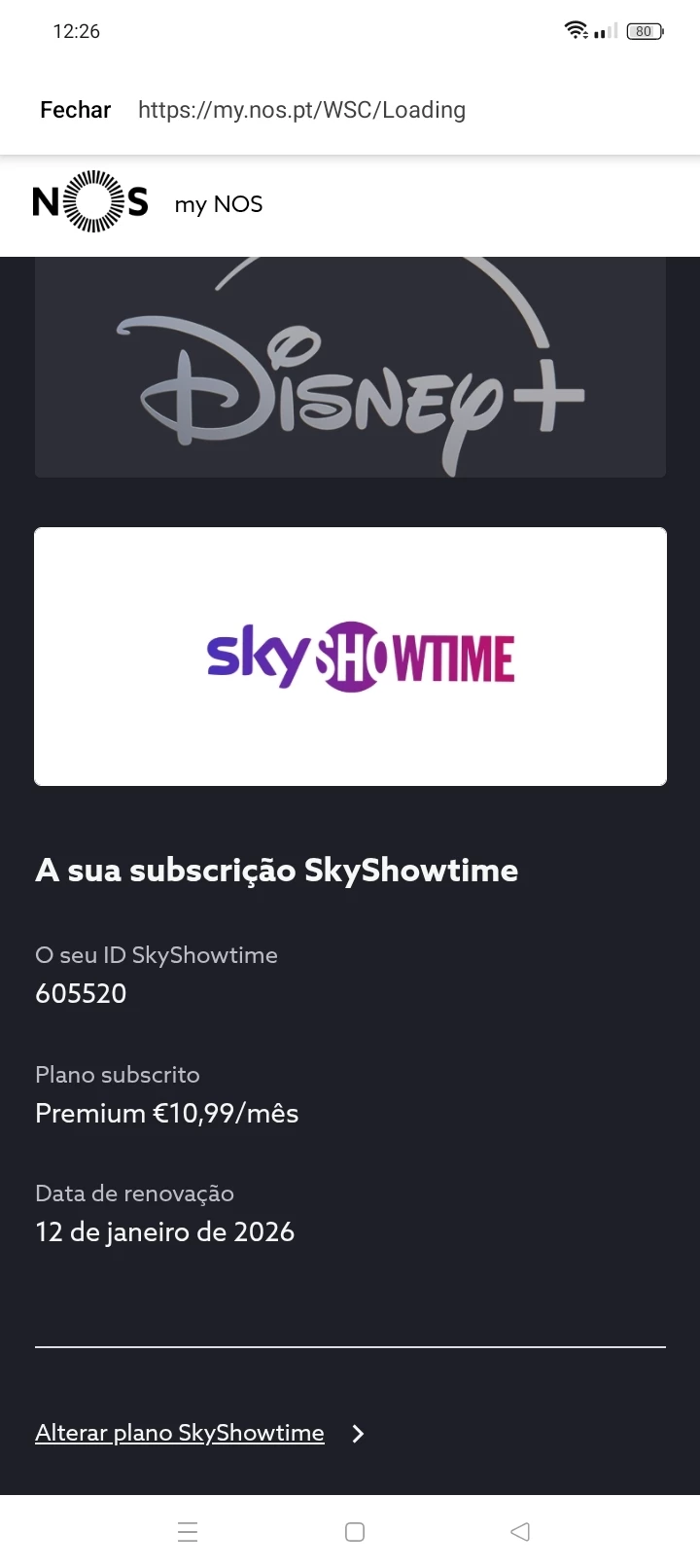Open the NOS logo home link
Viewport: 700px width, 1568px height.
[89, 202]
